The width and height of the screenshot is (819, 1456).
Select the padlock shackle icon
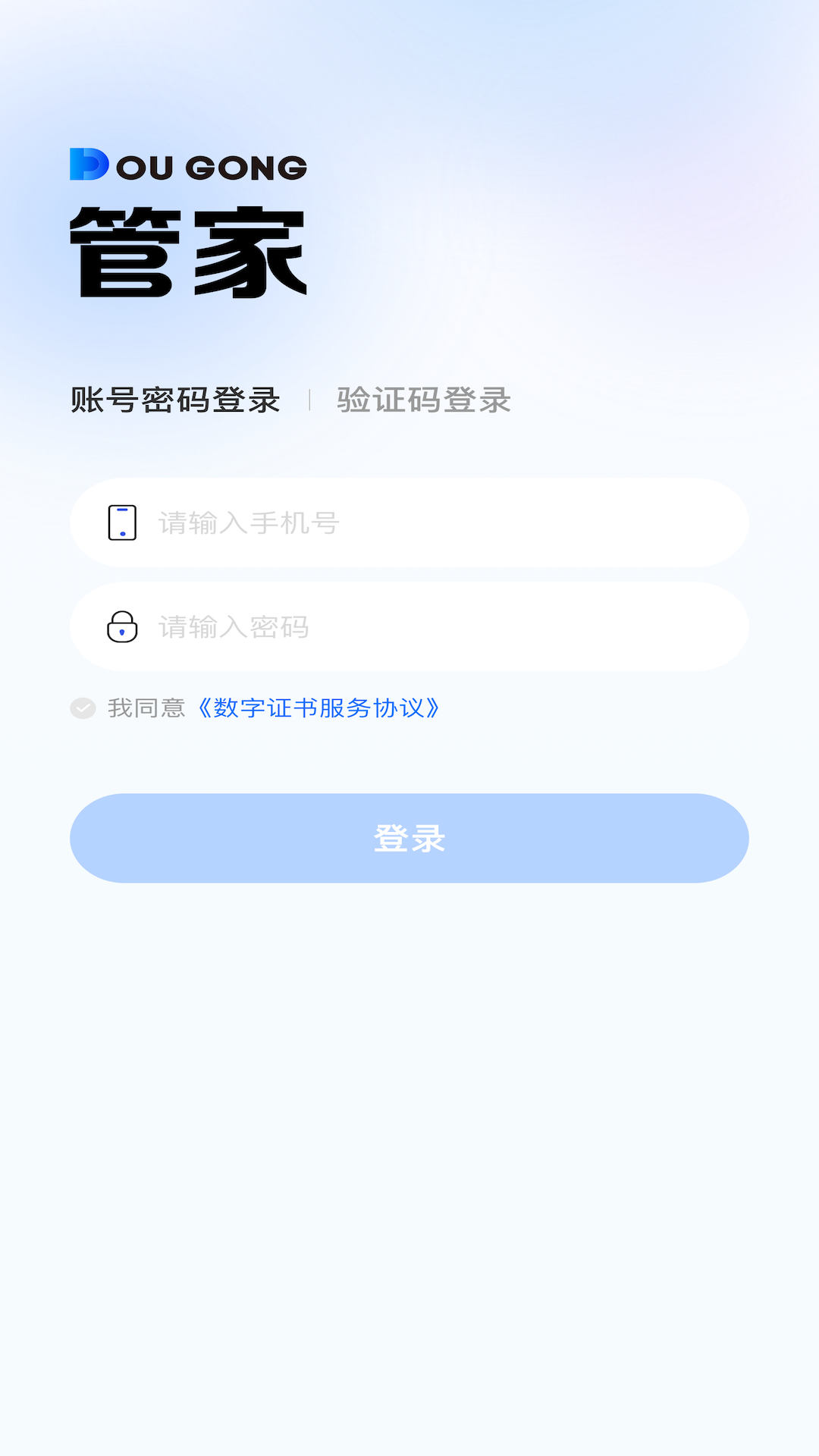[123, 616]
